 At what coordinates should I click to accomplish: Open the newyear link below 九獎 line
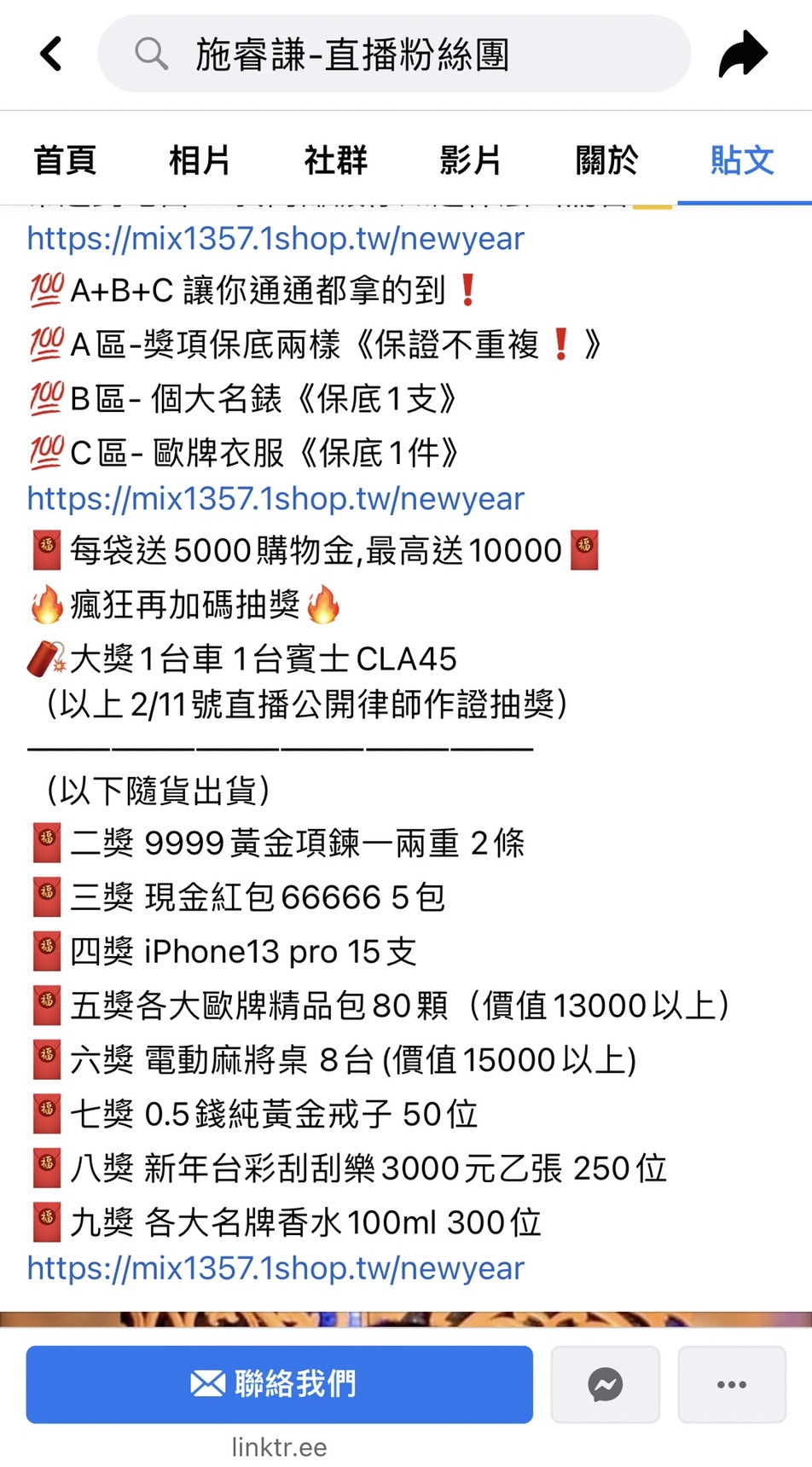pos(275,1268)
